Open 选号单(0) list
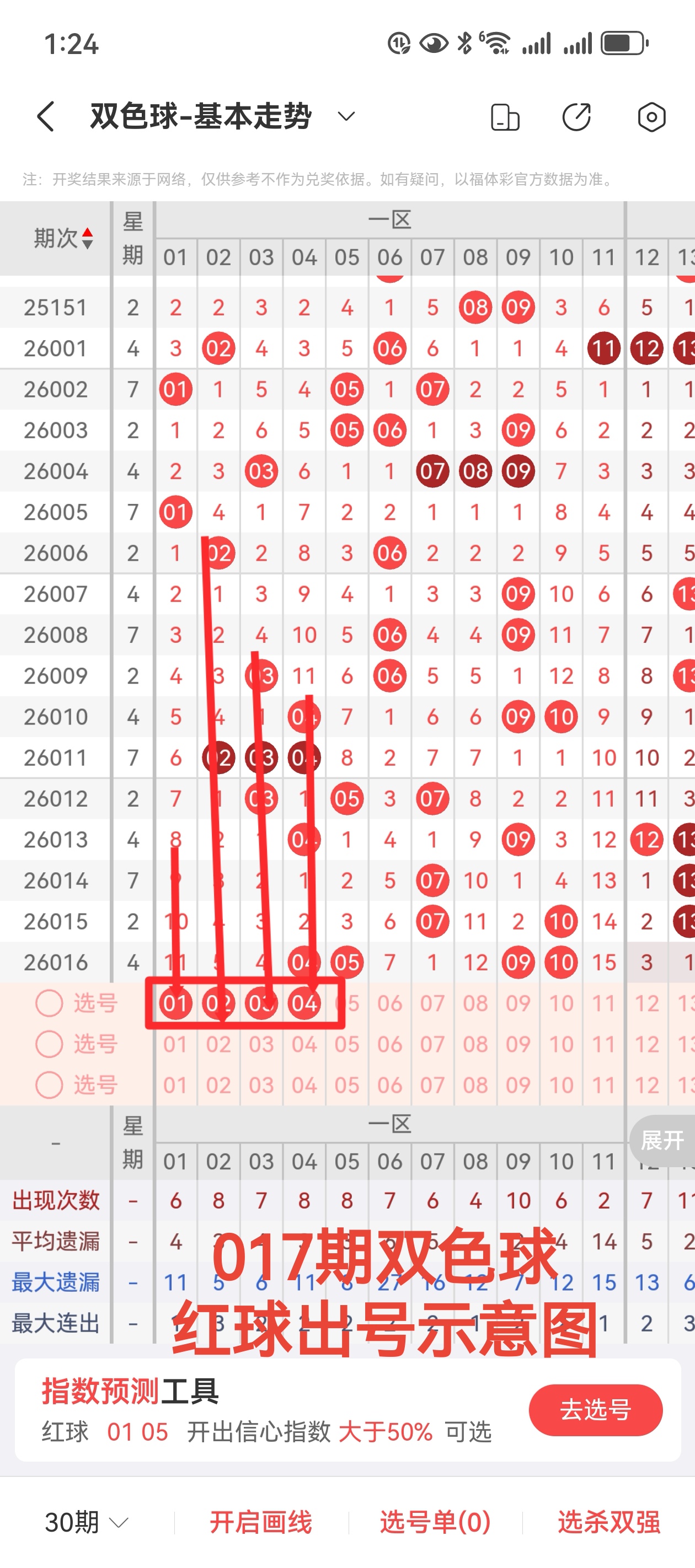Viewport: 695px width, 1568px height. [436, 1522]
